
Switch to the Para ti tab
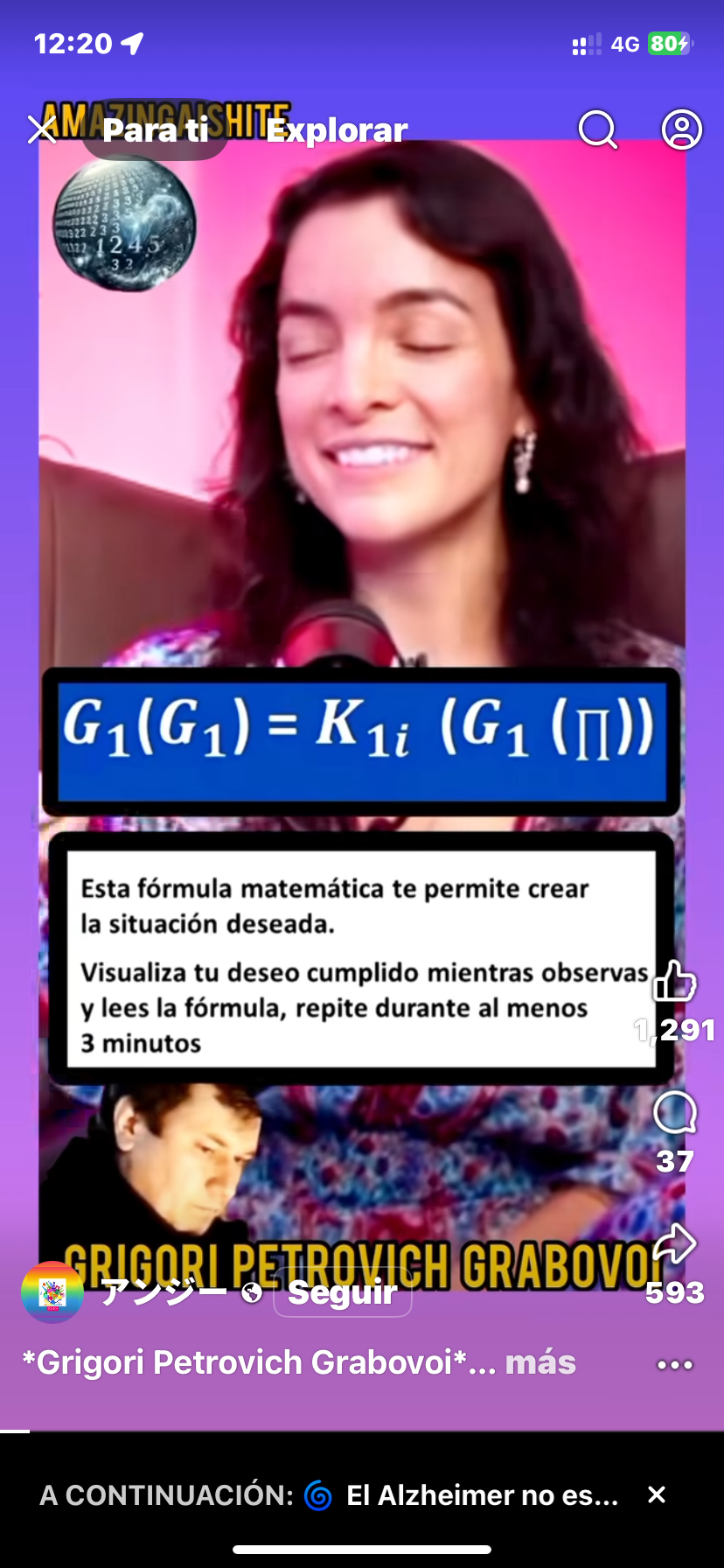156,130
